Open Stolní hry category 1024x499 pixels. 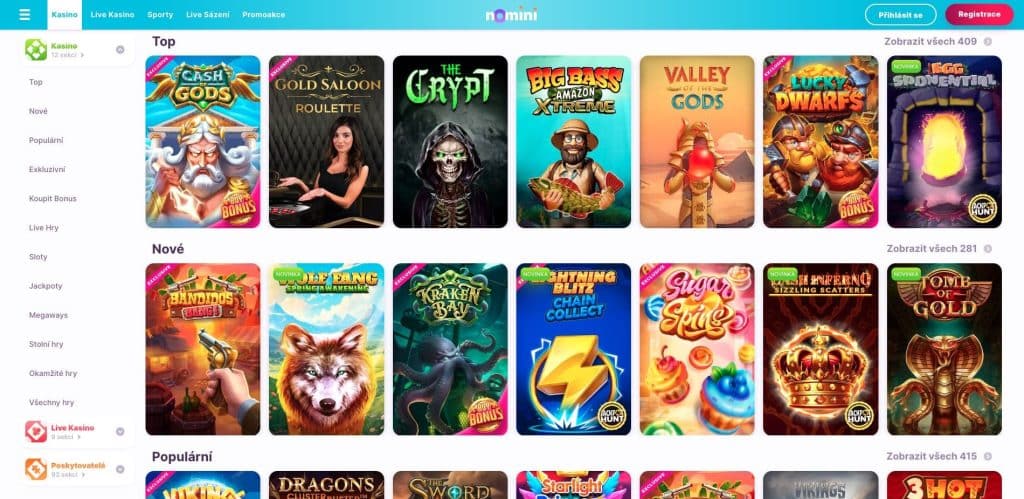pyautogui.click(x=49, y=344)
